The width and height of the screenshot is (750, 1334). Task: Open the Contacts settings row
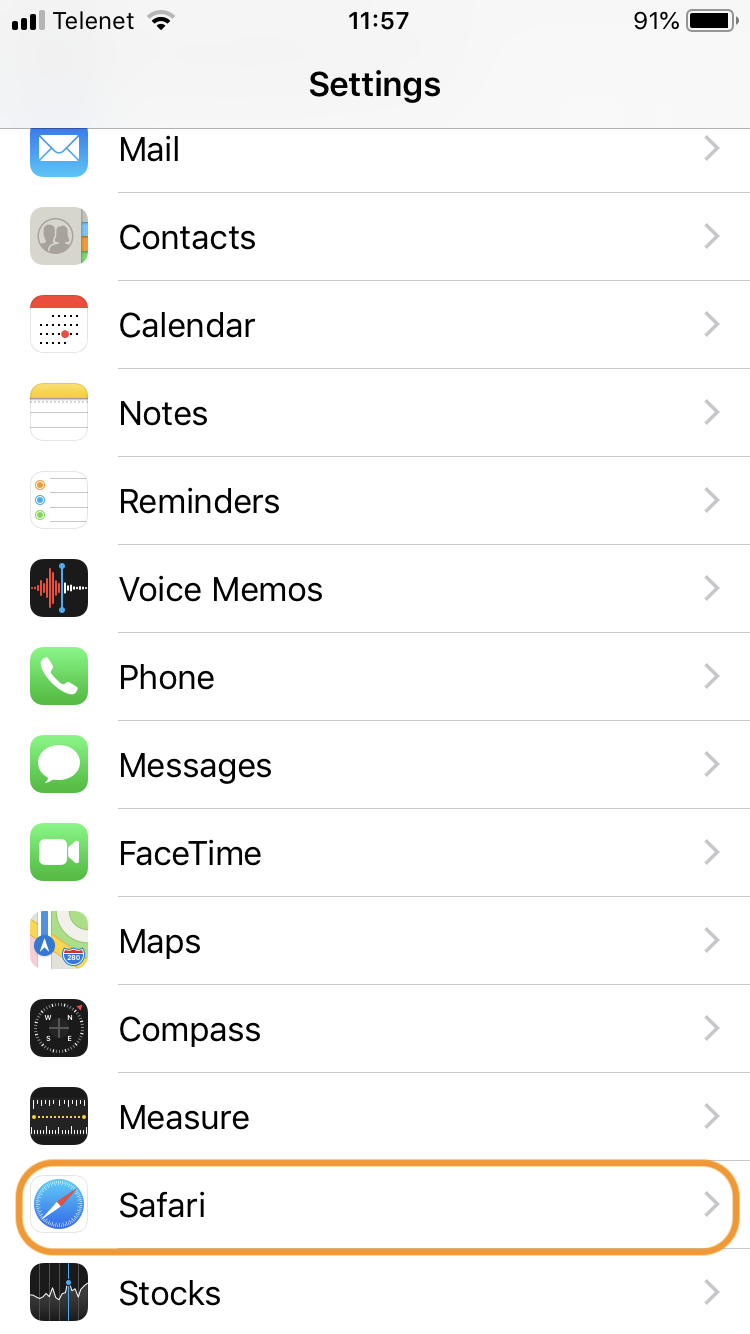click(375, 237)
